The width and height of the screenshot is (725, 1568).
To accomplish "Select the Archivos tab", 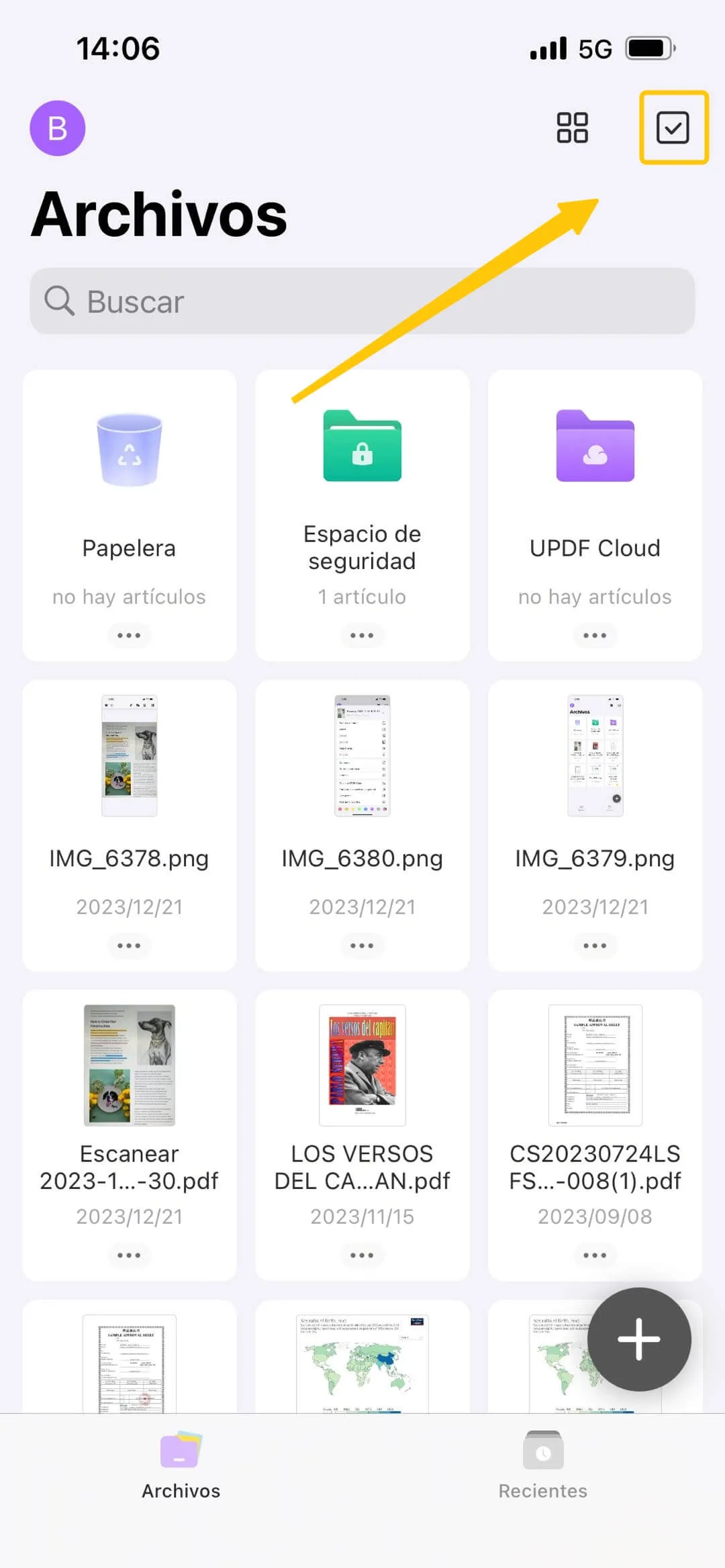I will (181, 1466).
